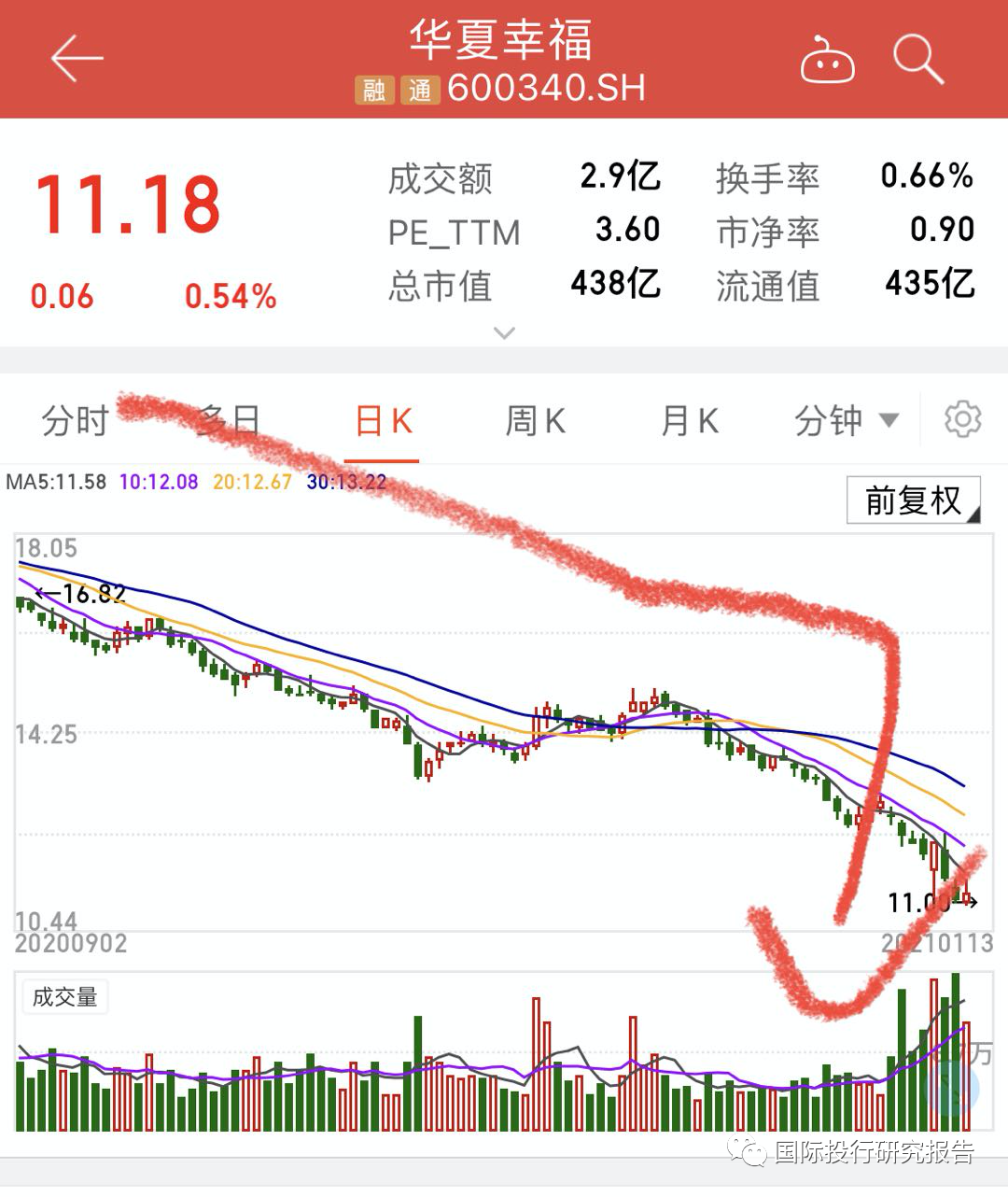This screenshot has height=1197, width=1008.
Task: Open the robot assistant icon
Action: (x=827, y=62)
